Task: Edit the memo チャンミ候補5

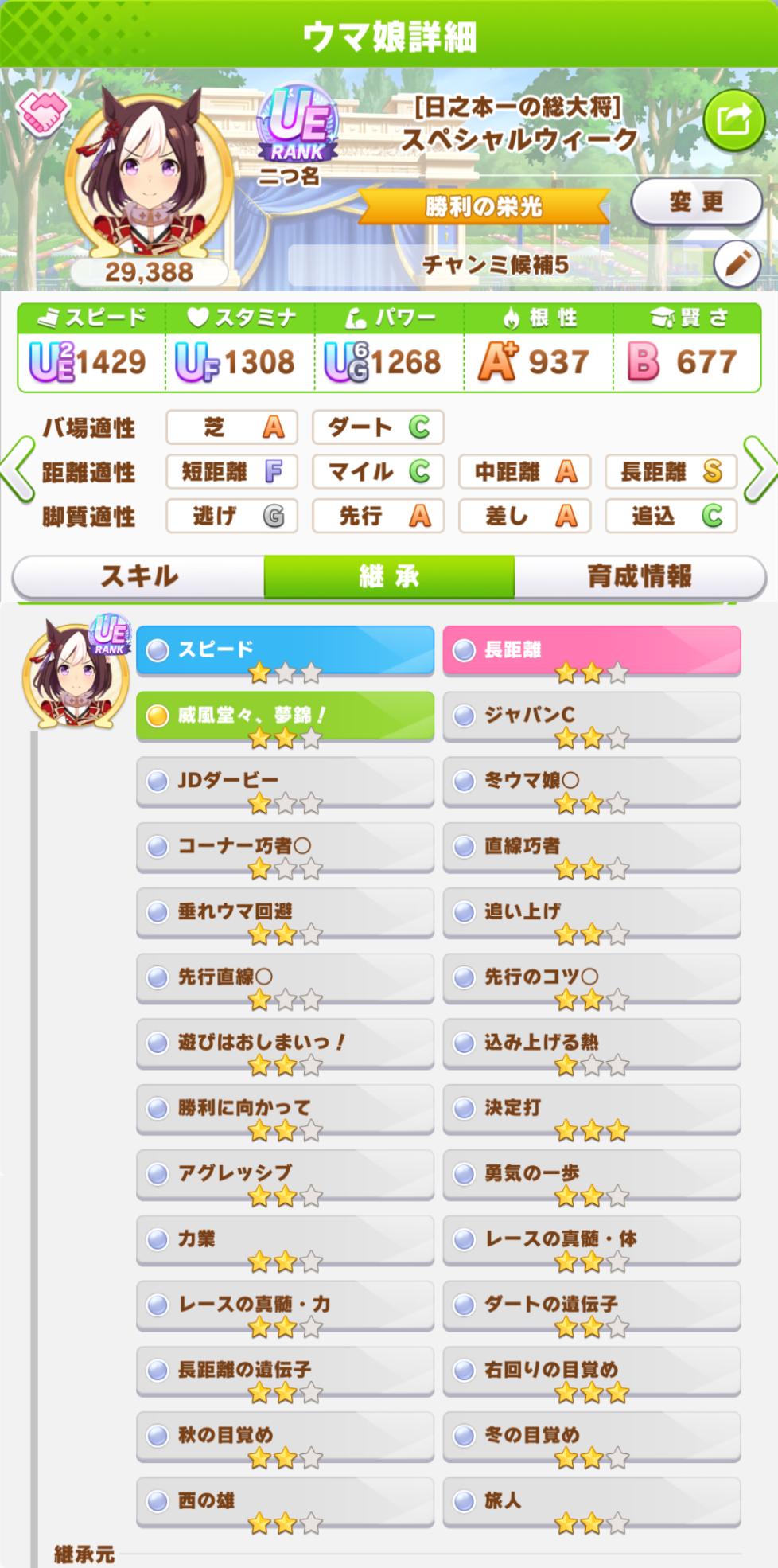Action: tap(737, 263)
